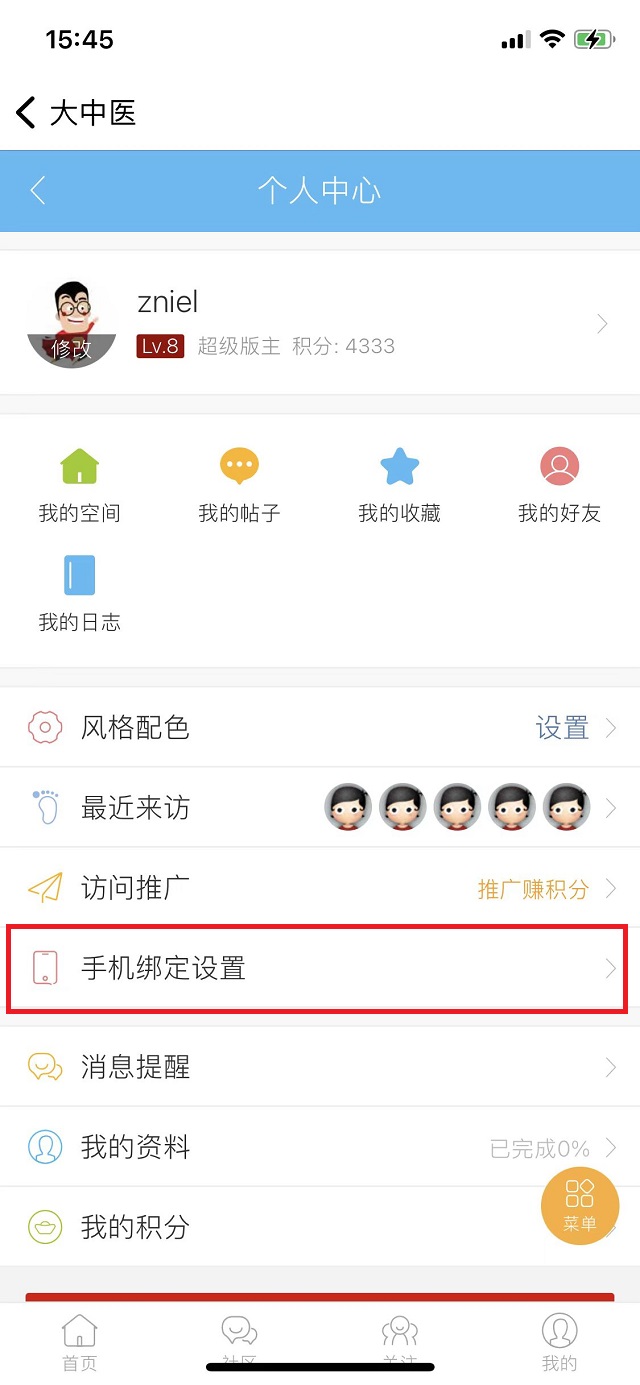This screenshot has height=1385, width=640.
Task: Switch to the 关注 tab
Action: click(x=399, y=1340)
